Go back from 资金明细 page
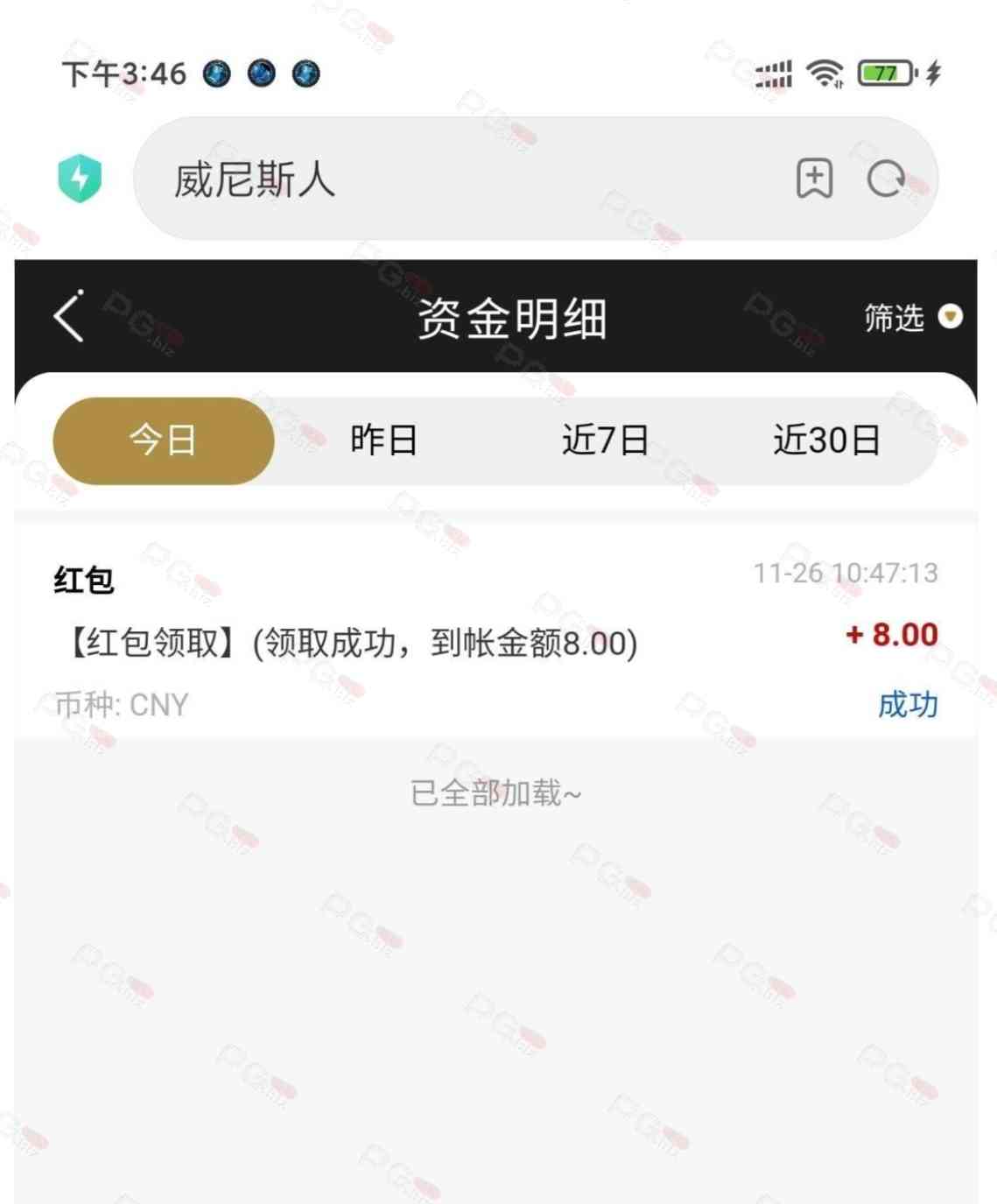This screenshot has width=997, height=1204. [x=69, y=315]
